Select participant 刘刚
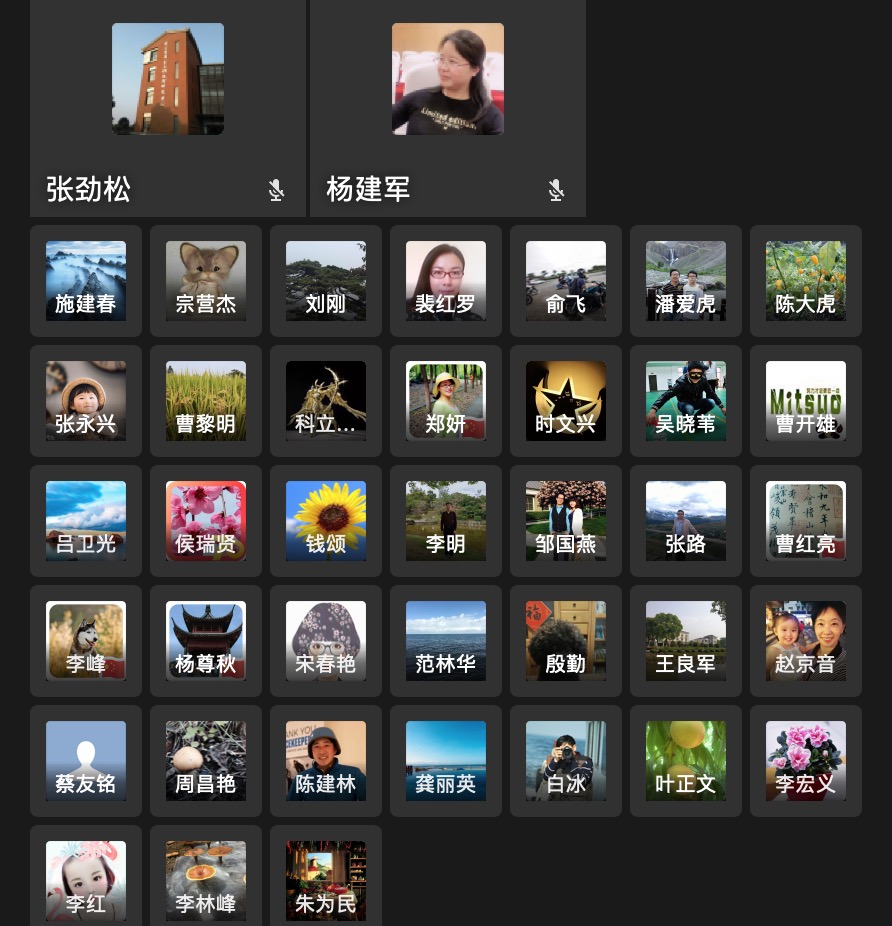 [326, 281]
